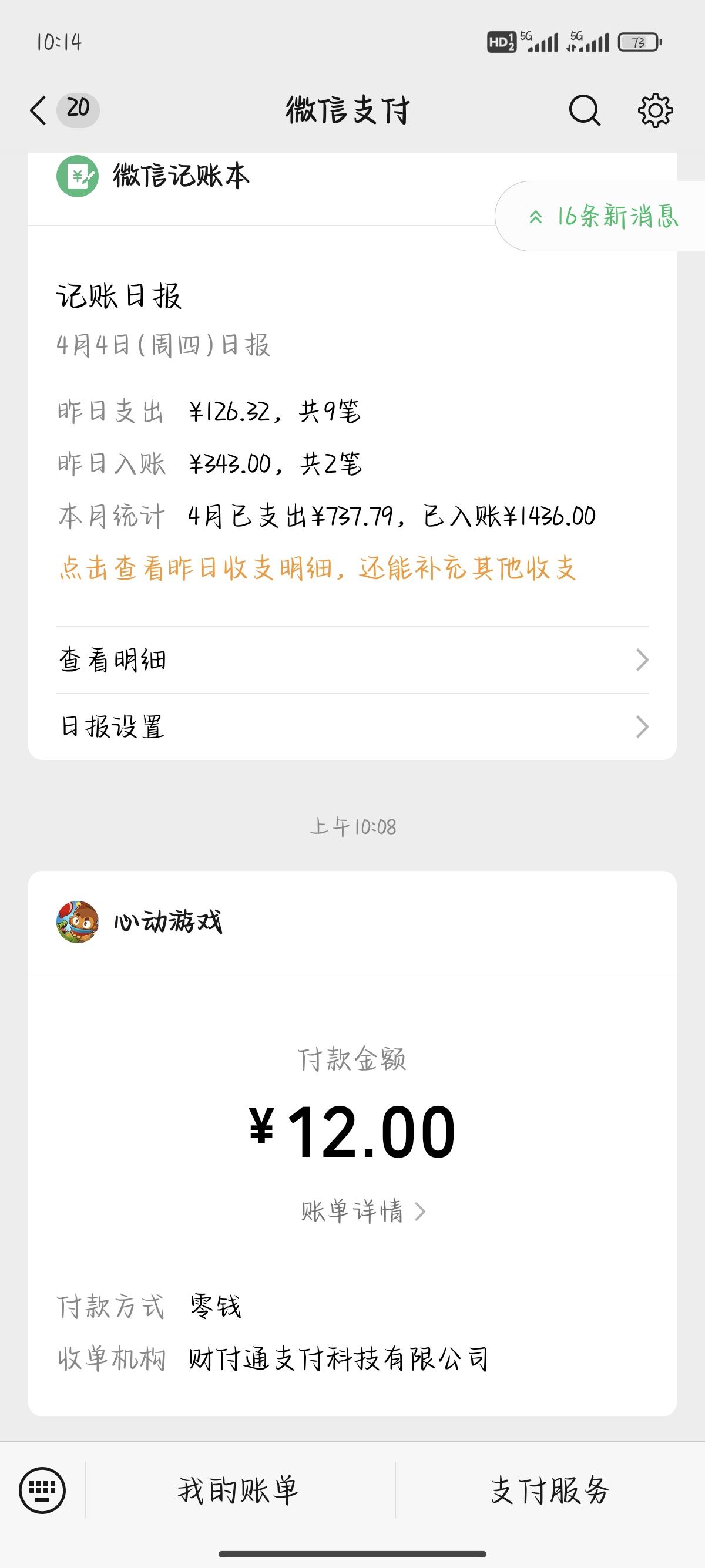View 账单详情 for the ¥12.00 payment

(363, 1212)
